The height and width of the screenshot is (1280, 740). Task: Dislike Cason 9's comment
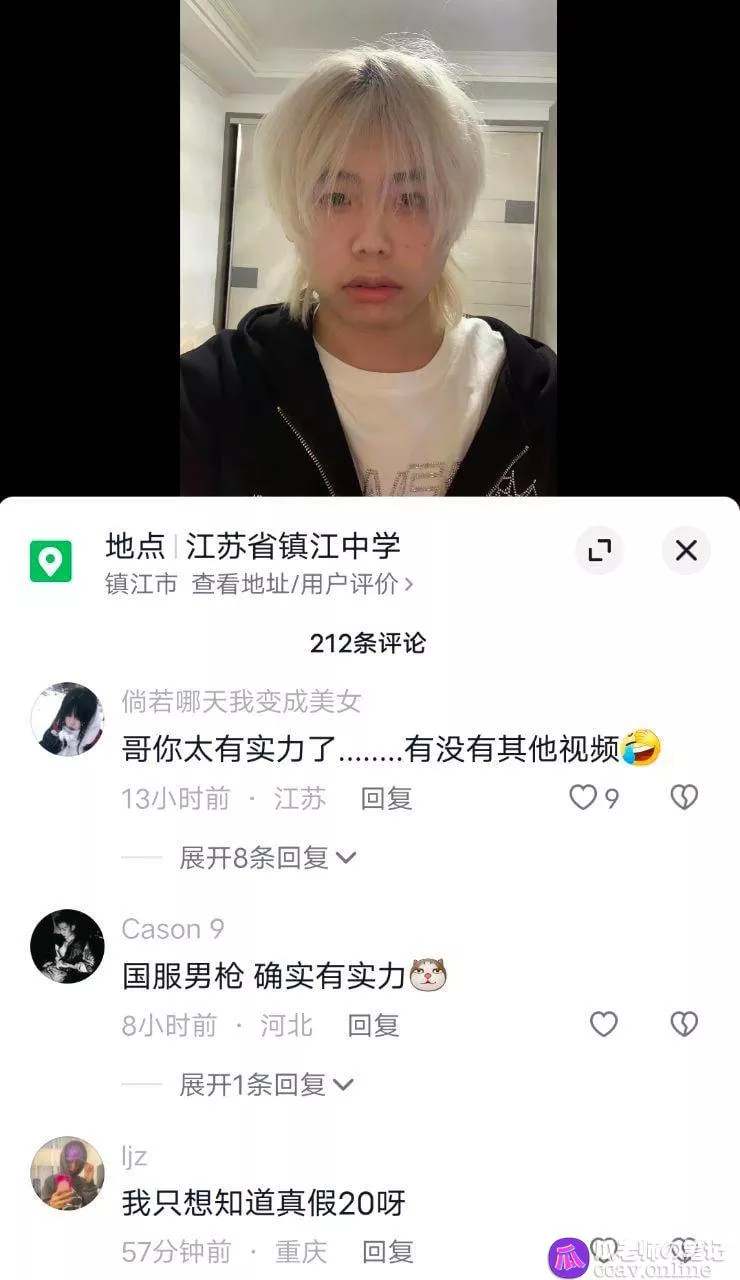tap(684, 1024)
